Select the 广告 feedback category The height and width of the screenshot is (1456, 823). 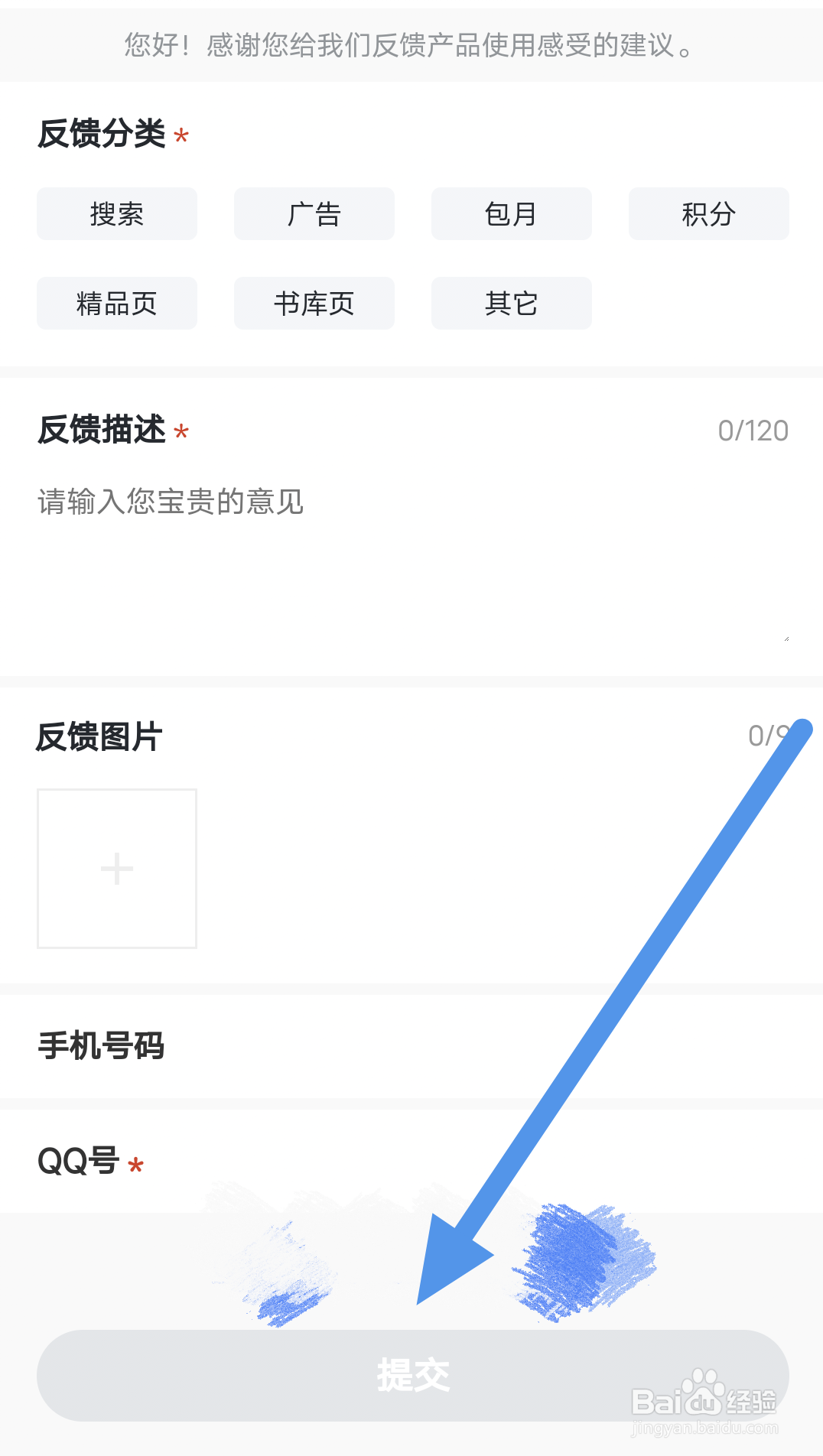pyautogui.click(x=314, y=214)
